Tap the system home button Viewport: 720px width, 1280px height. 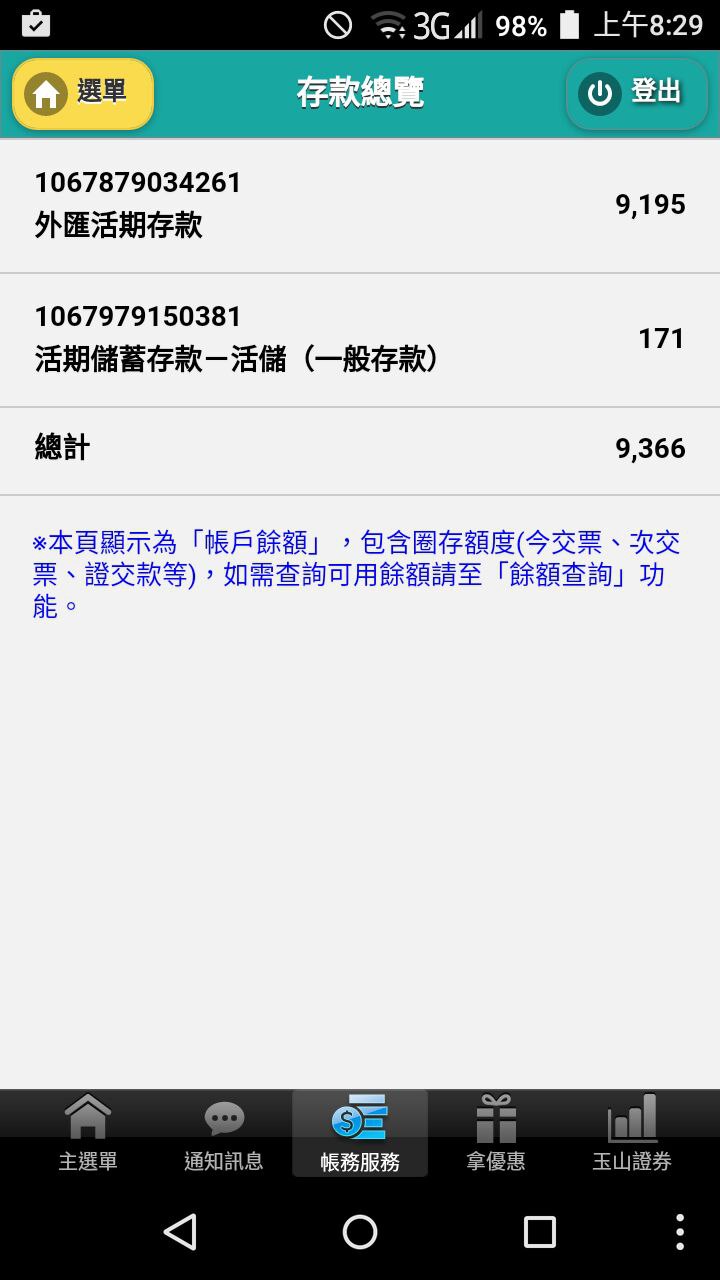[x=360, y=1232]
